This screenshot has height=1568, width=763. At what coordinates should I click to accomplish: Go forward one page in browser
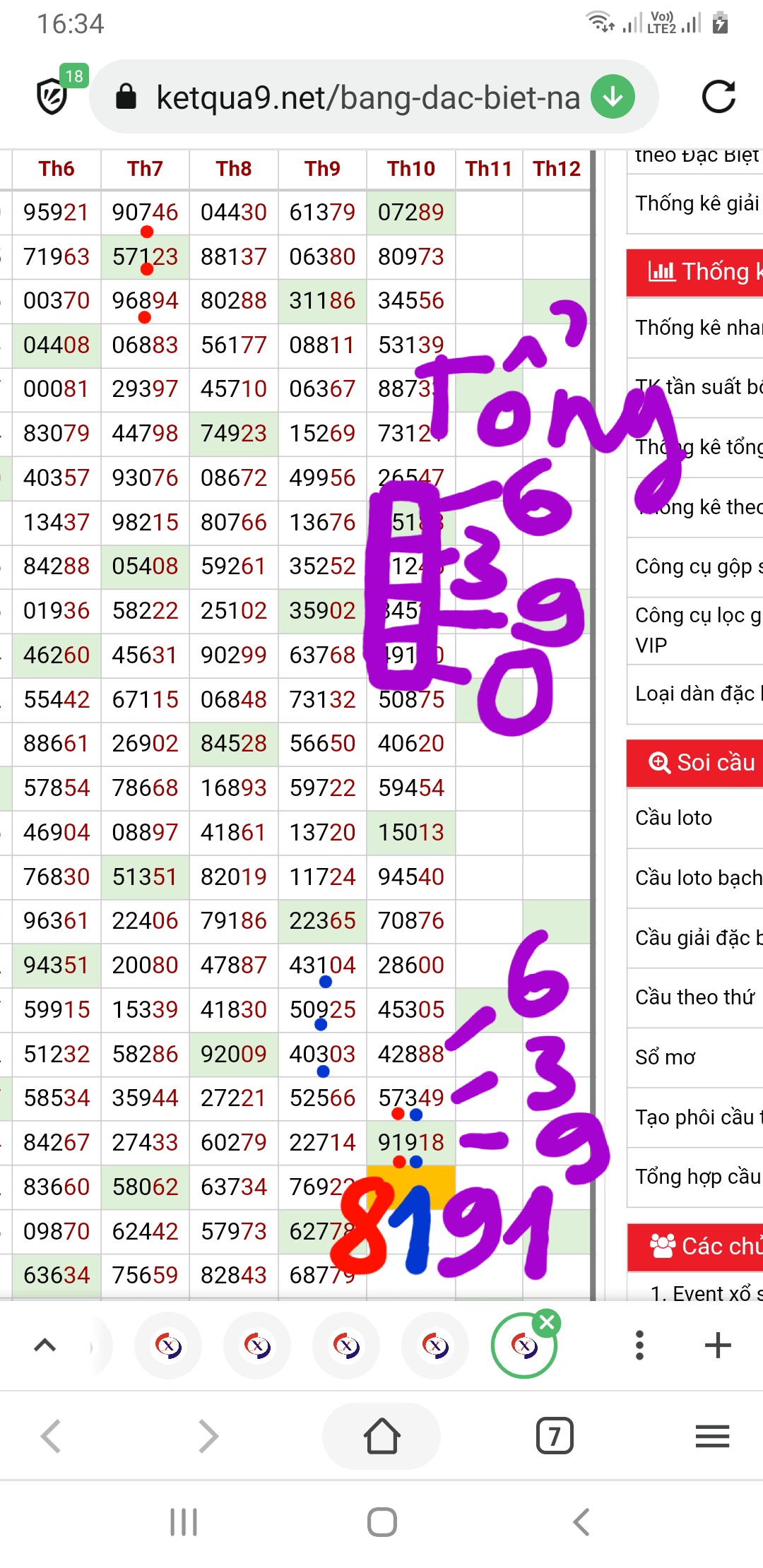pos(208,1436)
